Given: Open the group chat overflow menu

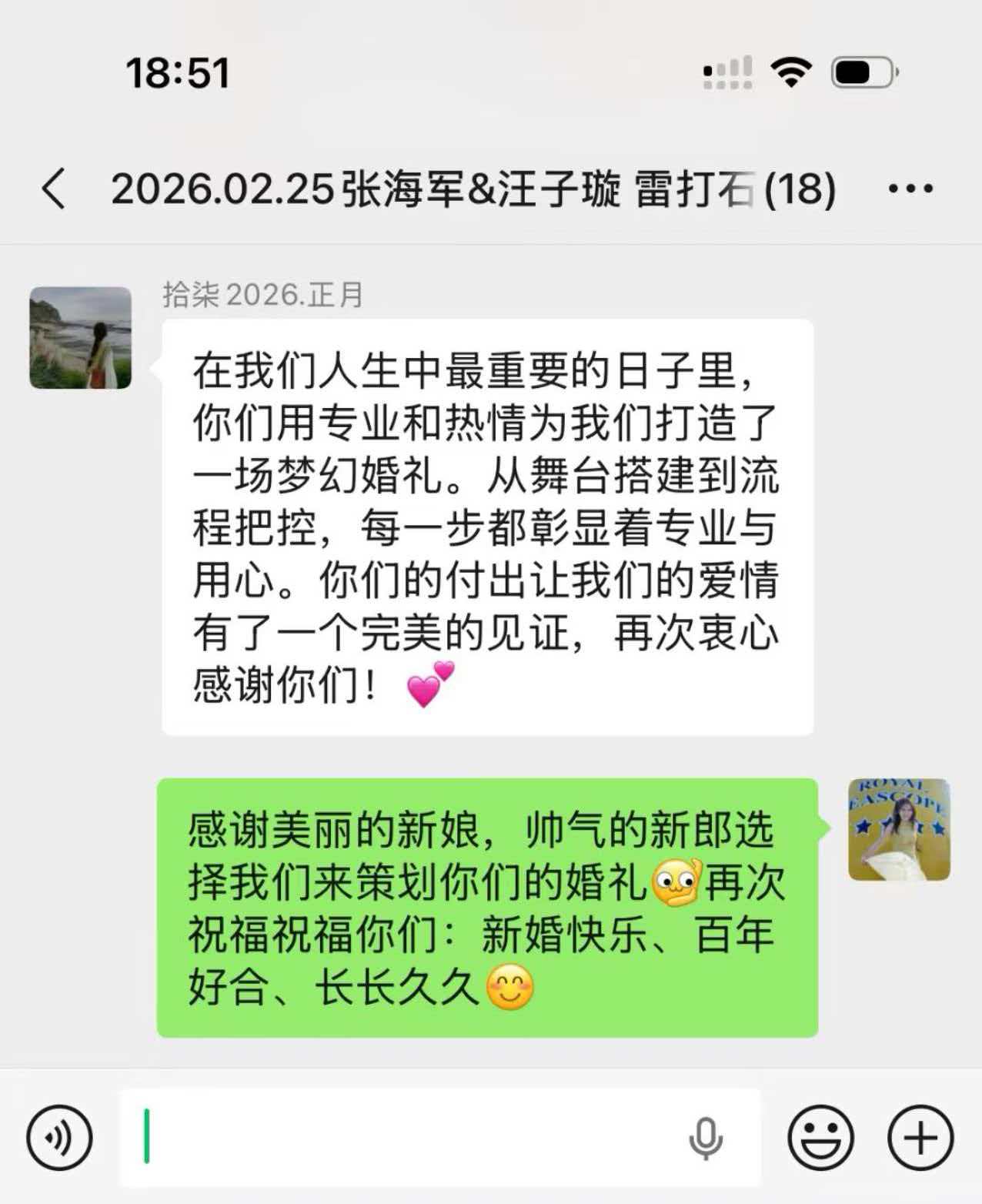Looking at the screenshot, I should 910,189.
